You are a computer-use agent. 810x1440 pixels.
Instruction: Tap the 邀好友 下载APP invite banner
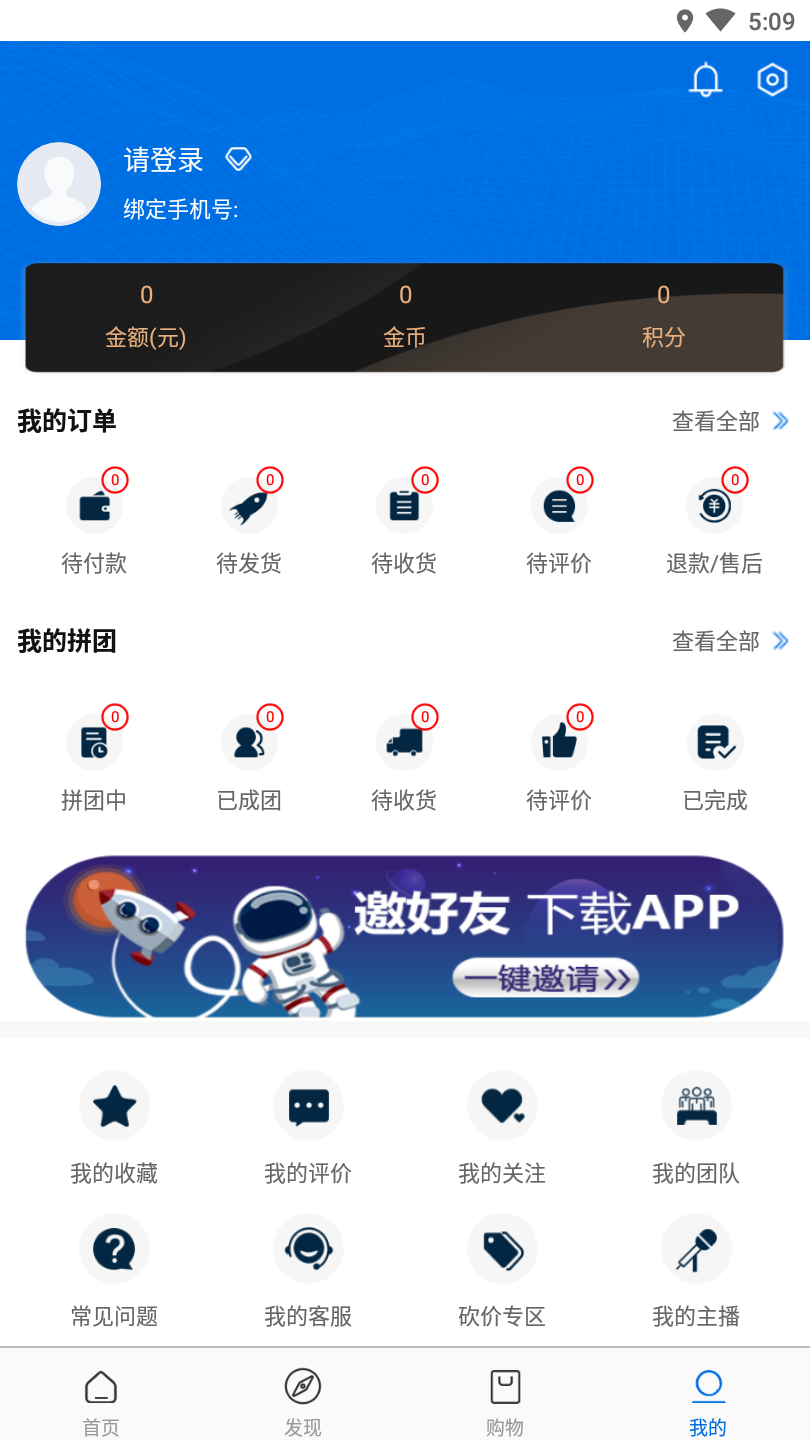pos(404,936)
